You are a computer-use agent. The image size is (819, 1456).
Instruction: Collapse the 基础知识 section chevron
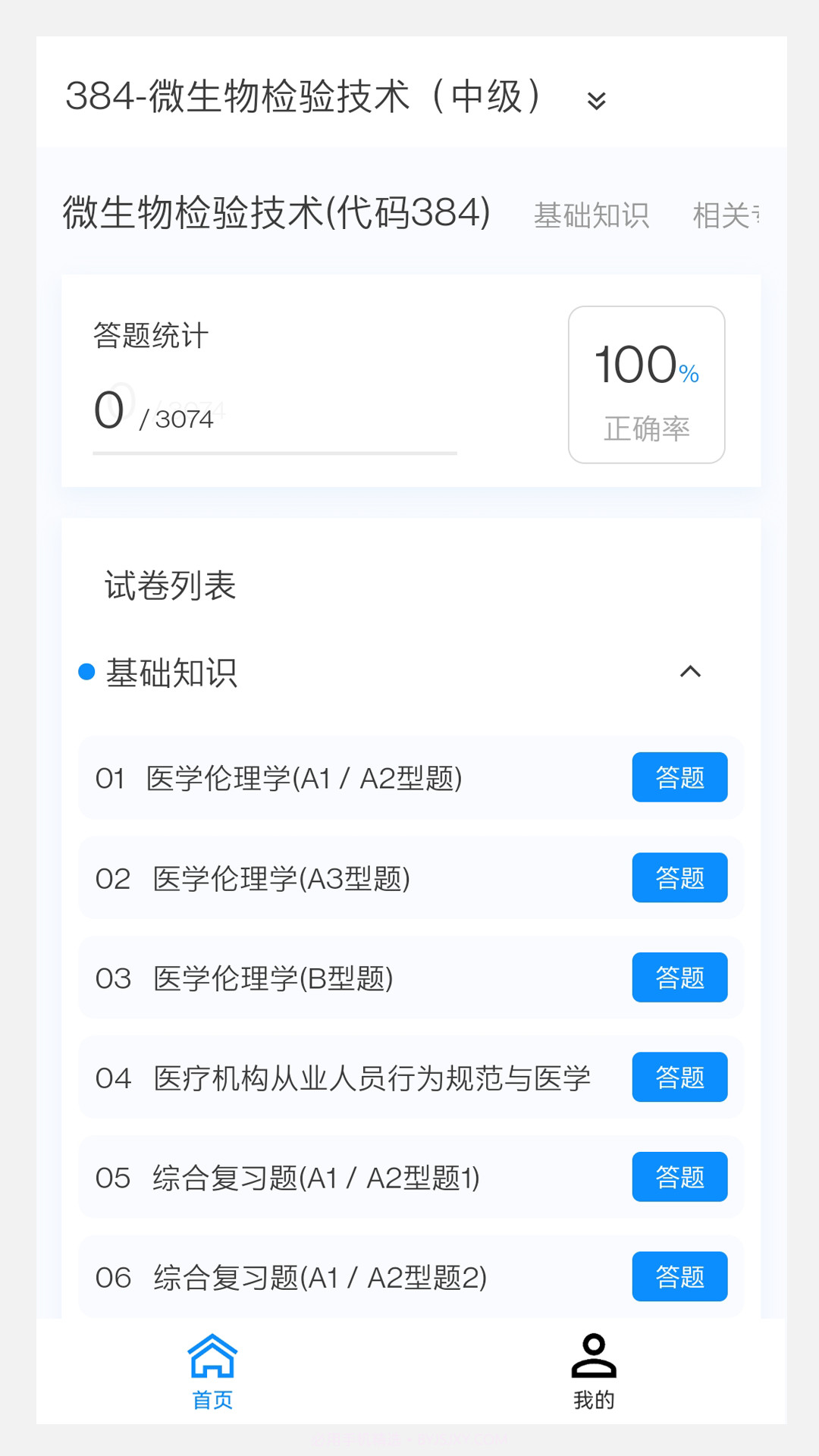click(x=691, y=672)
